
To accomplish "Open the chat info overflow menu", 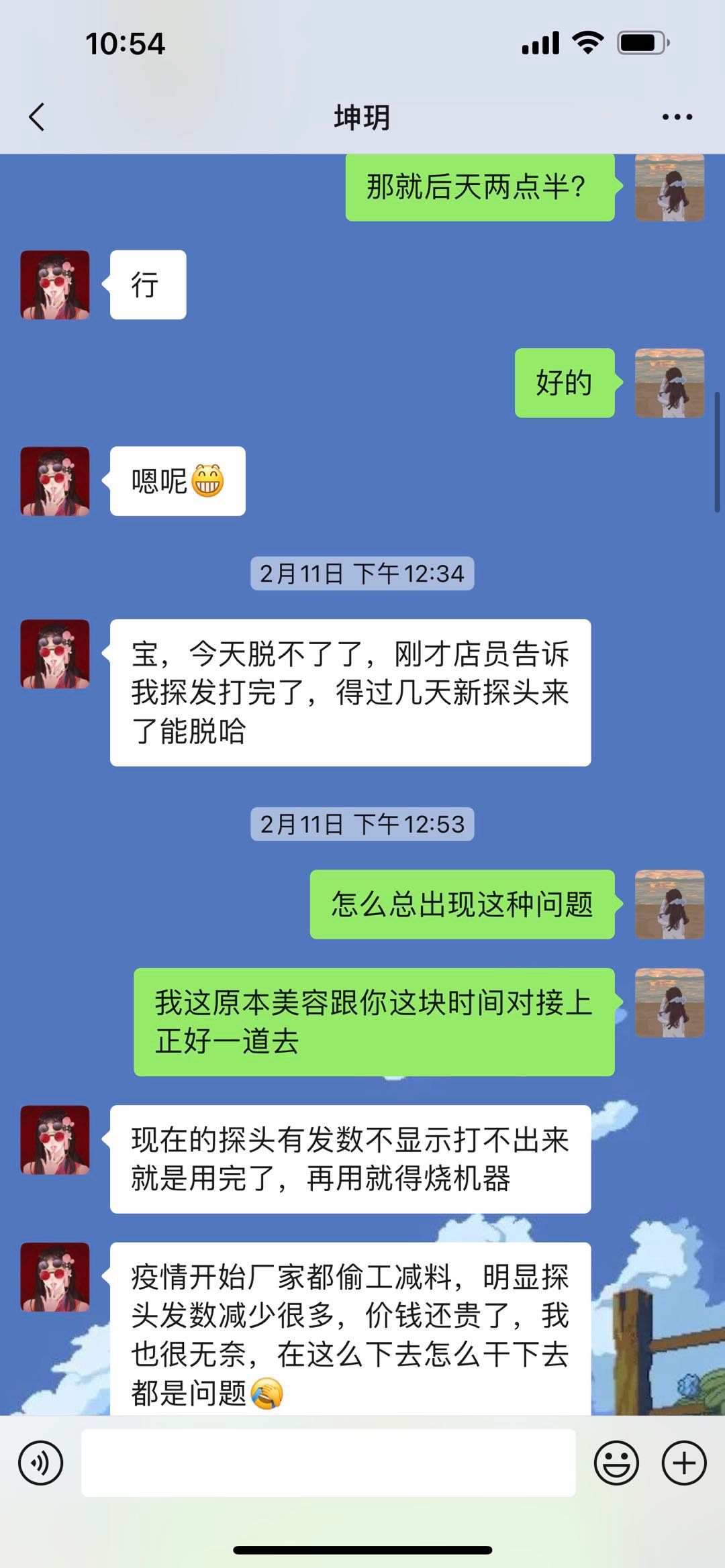I will (677, 117).
